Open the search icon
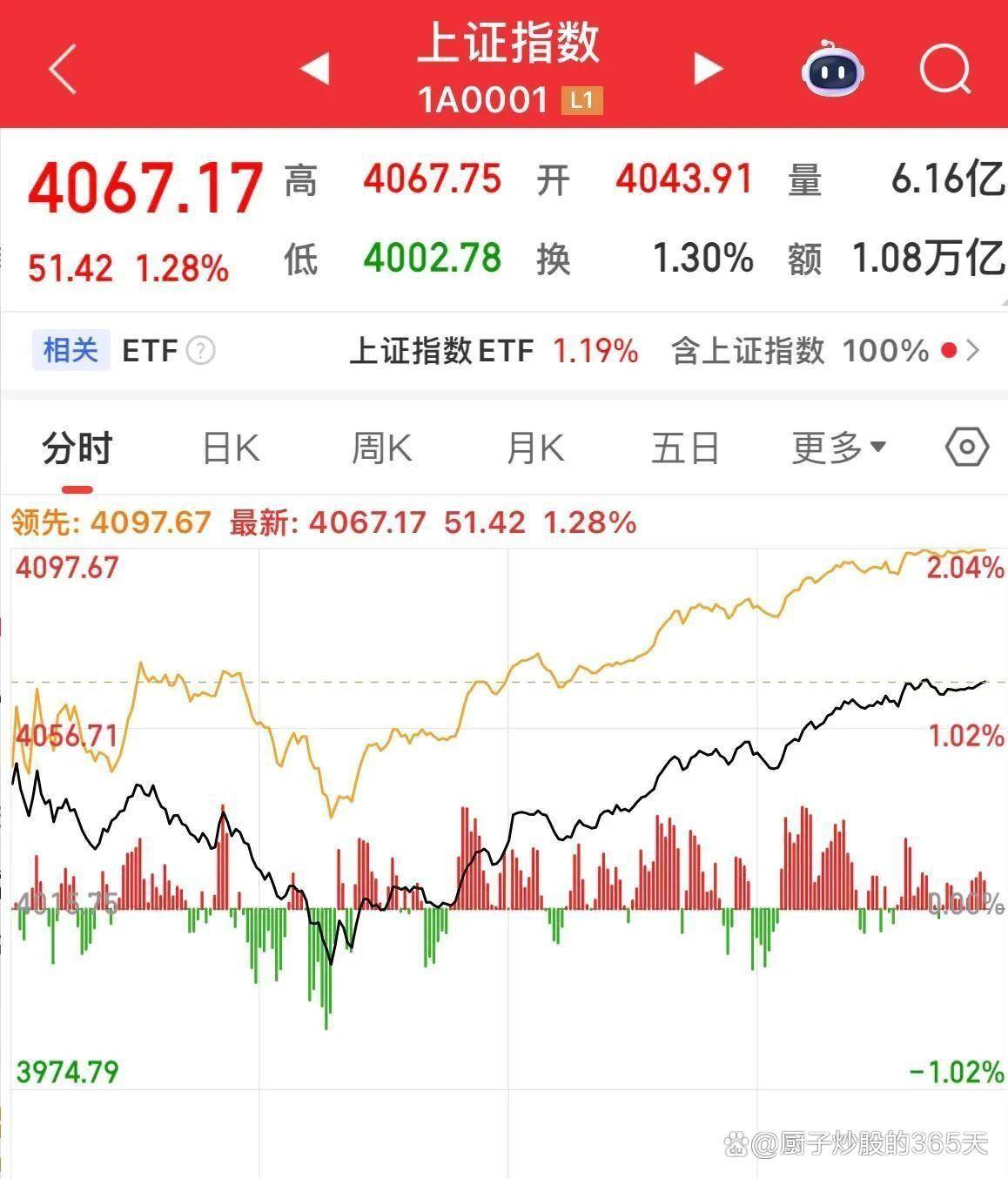1008x1179 pixels. (x=944, y=68)
